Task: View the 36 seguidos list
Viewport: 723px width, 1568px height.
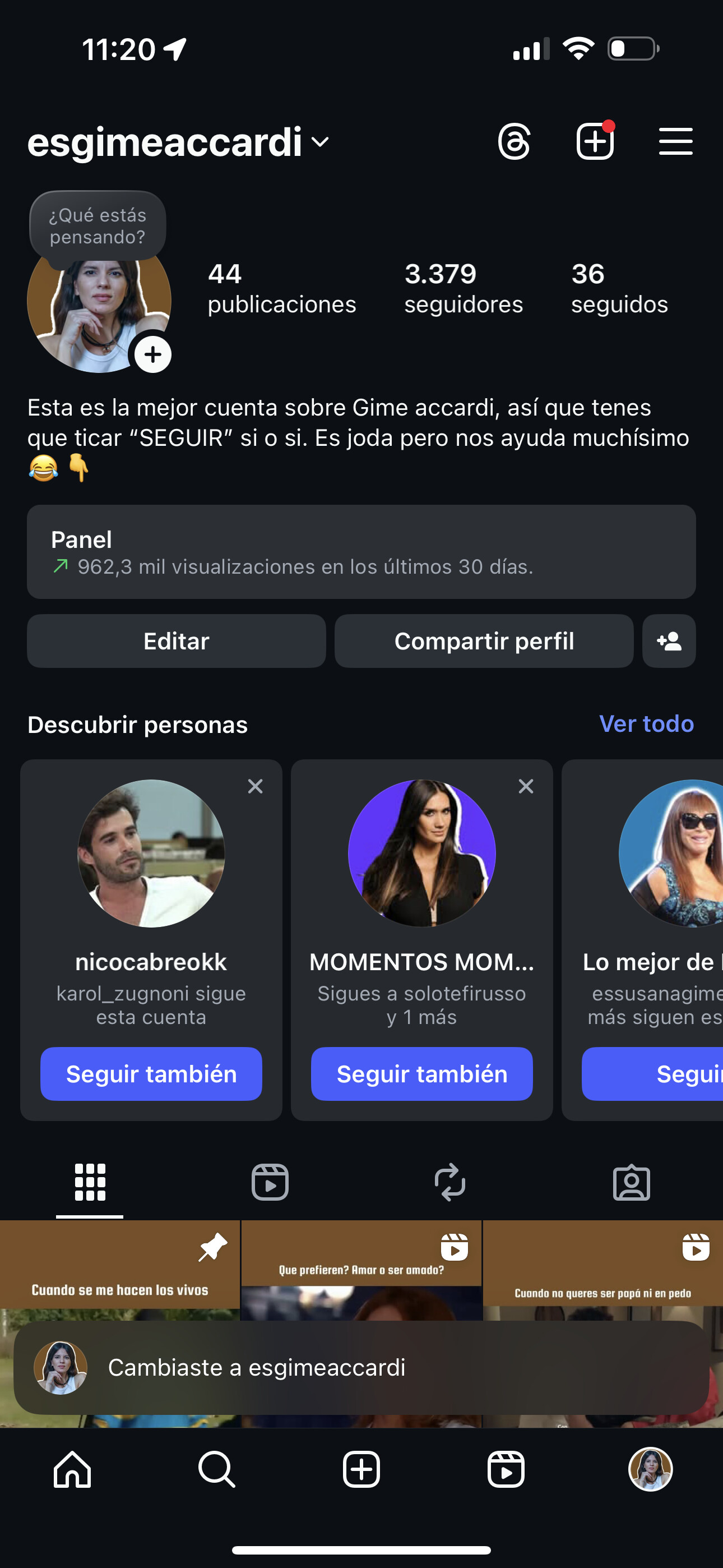Action: (619, 288)
